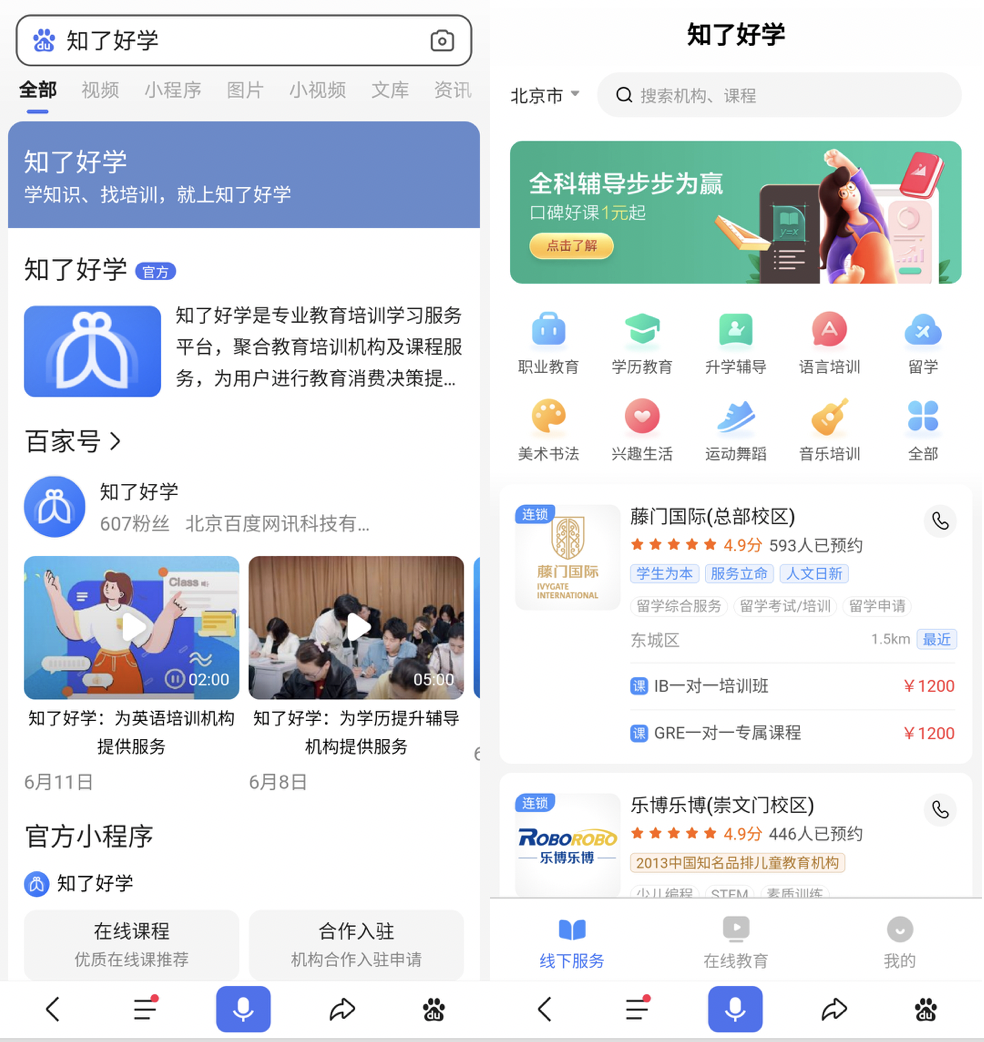Open the IB一对一培训班 course row
This screenshot has width=984, height=1042.
pos(790,686)
